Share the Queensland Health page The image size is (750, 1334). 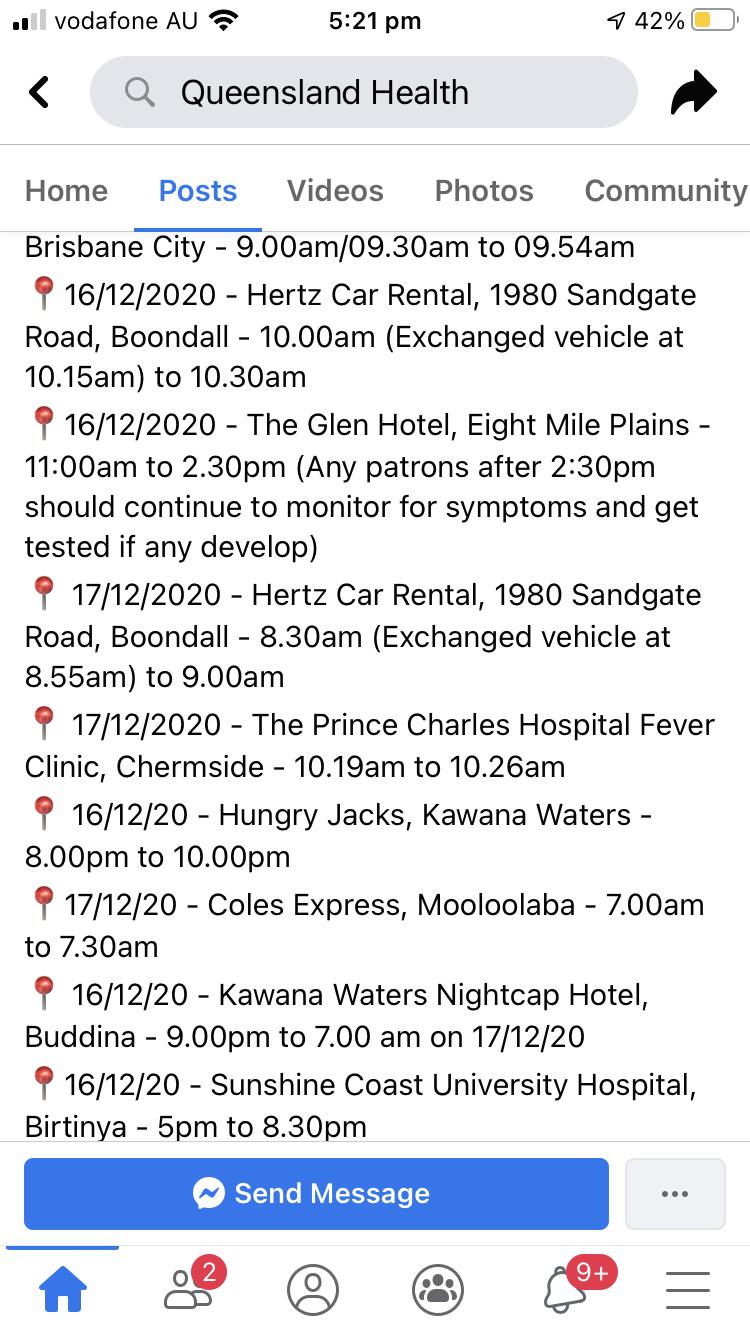pos(693,92)
